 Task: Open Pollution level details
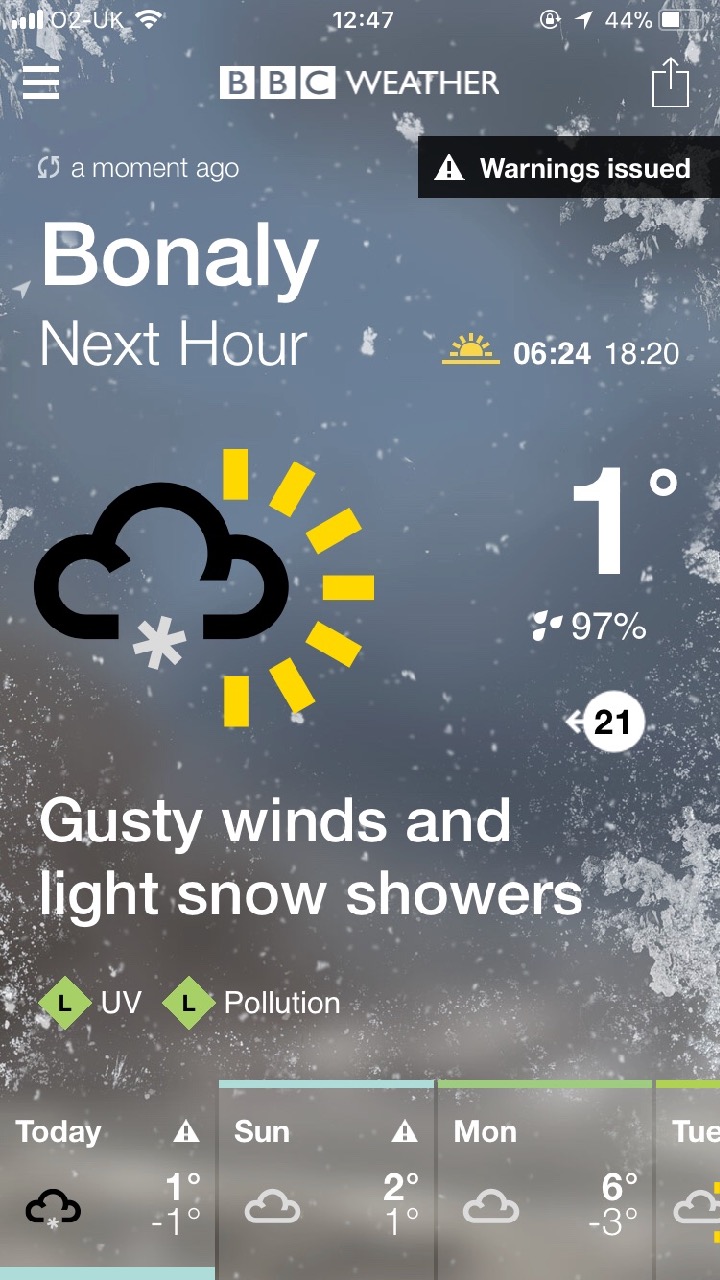click(252, 1003)
